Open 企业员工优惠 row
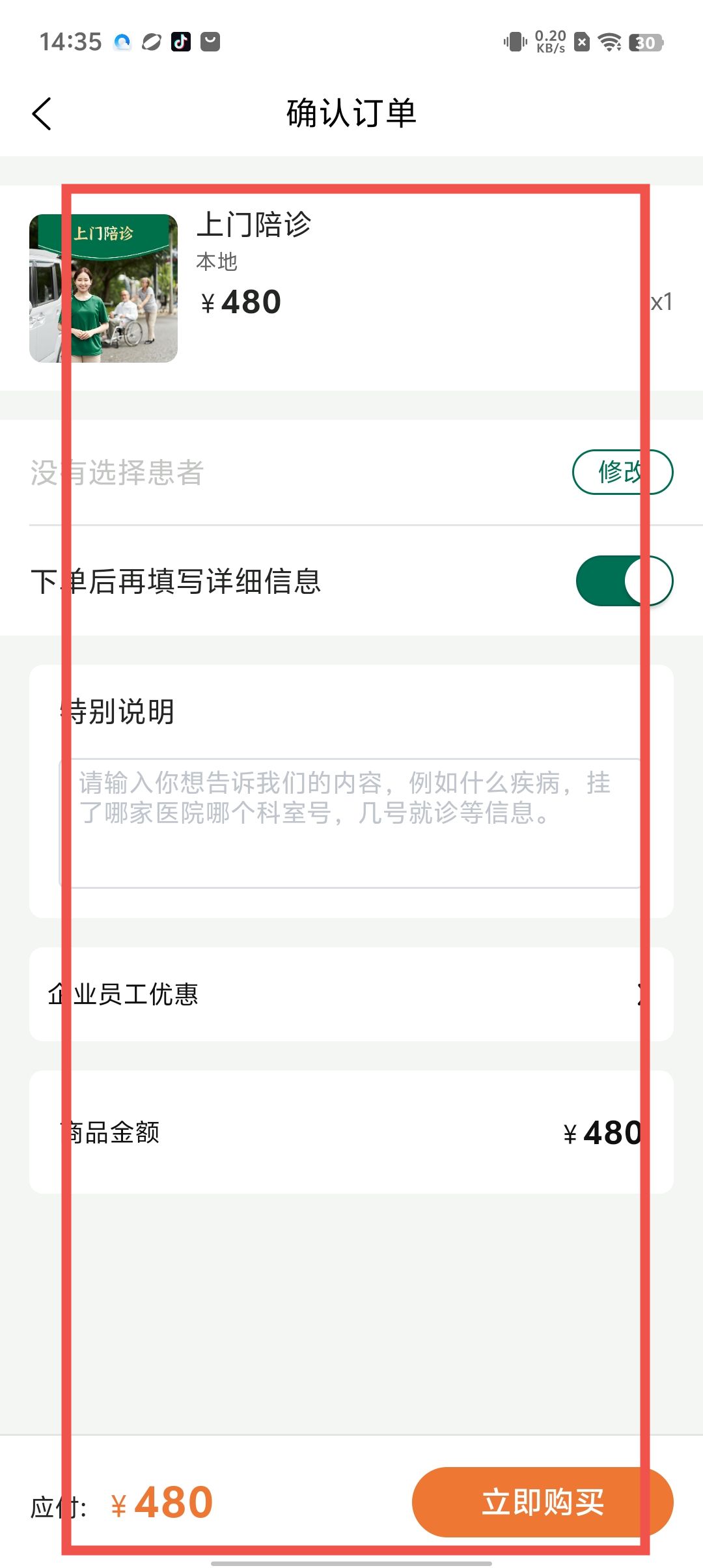Screen dimensions: 703x1568 click(x=351, y=994)
